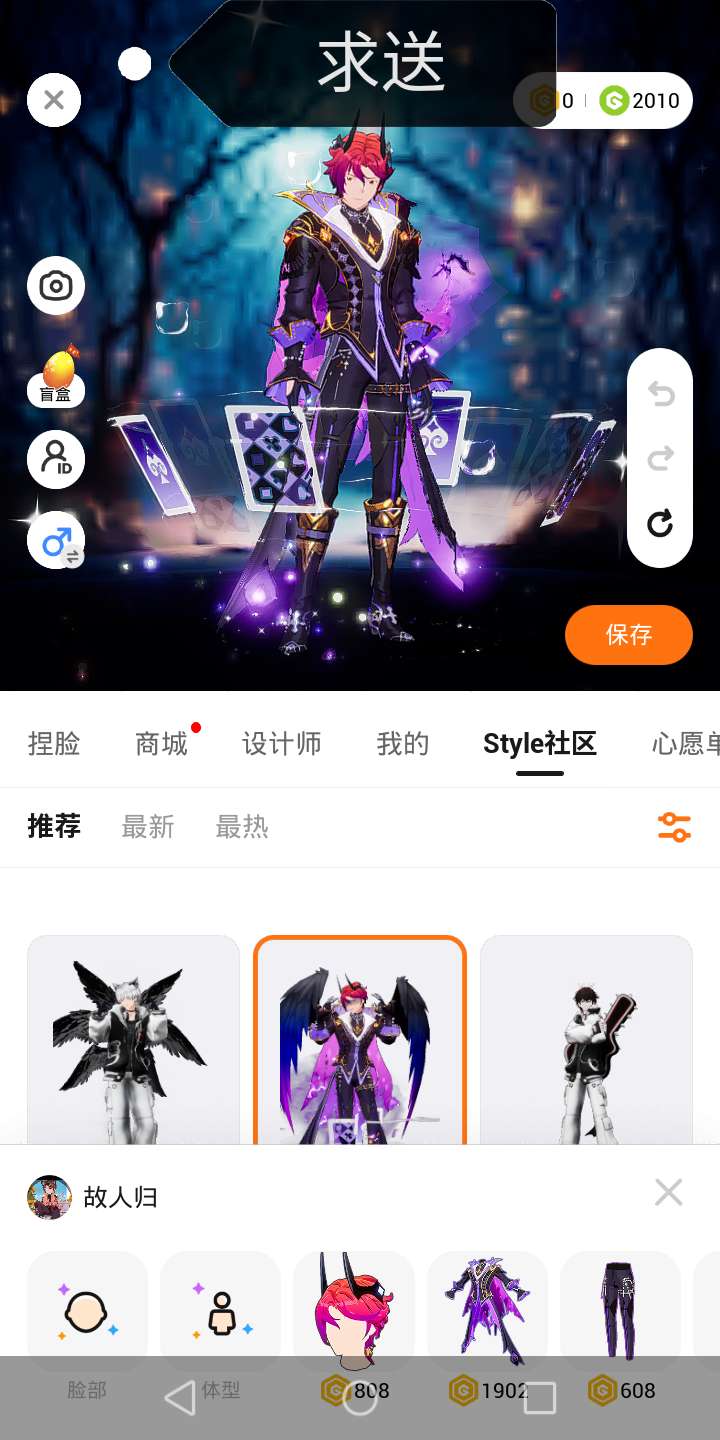Viewport: 720px width, 1440px height.
Task: Show 最热 styles
Action: [x=242, y=827]
